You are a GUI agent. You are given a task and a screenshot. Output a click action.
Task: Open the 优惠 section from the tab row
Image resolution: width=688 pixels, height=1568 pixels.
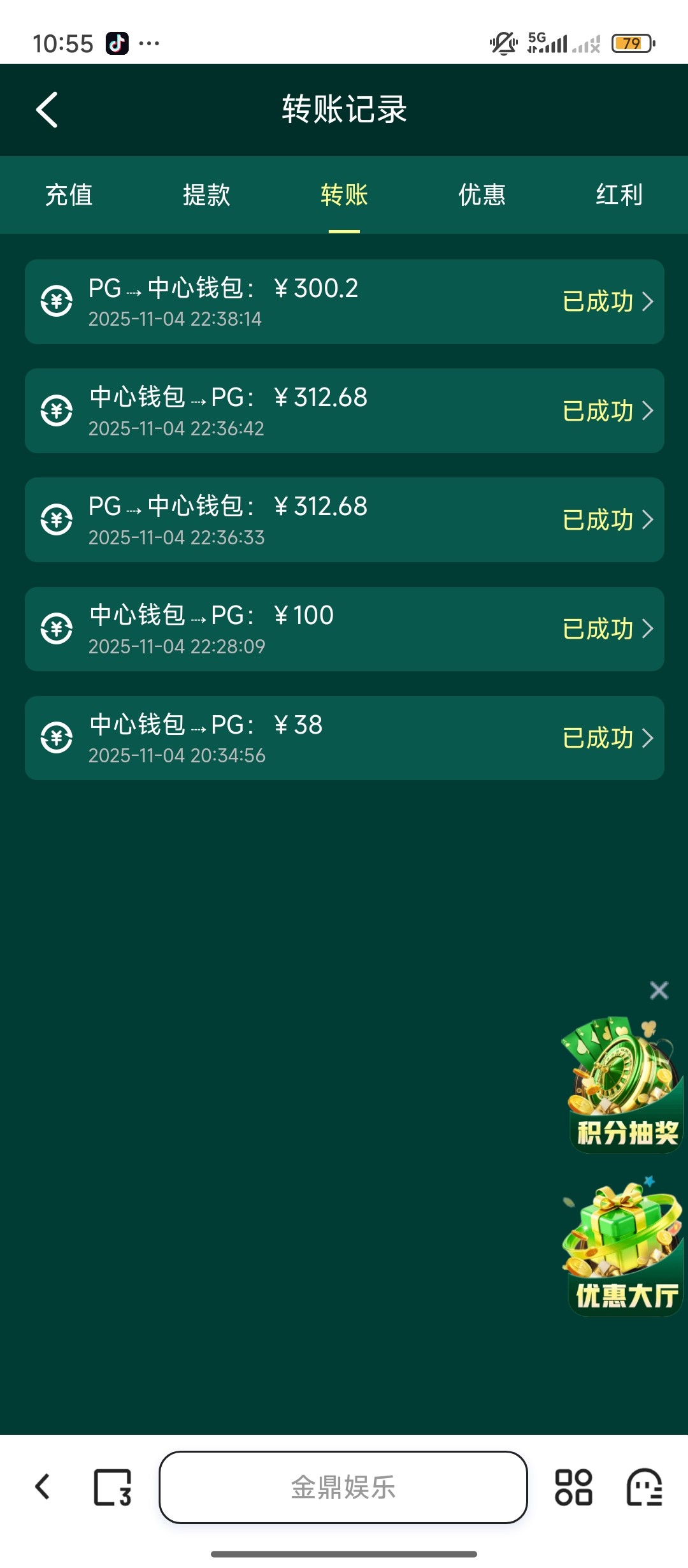tap(482, 195)
